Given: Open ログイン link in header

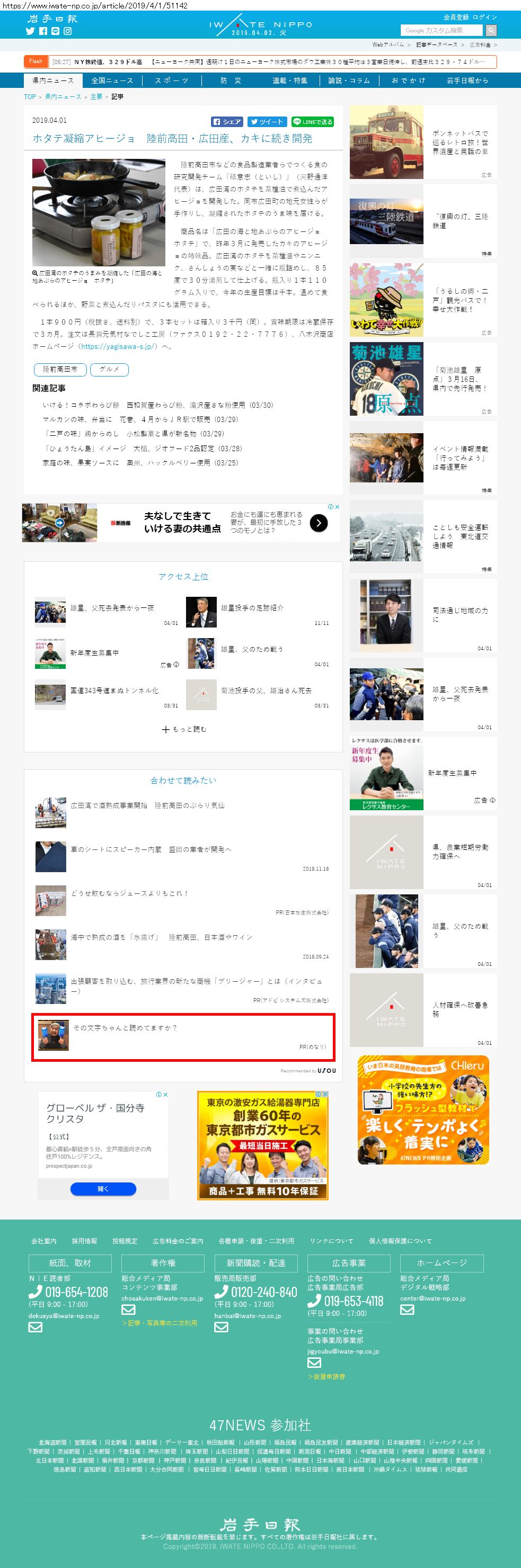Looking at the screenshot, I should pyautogui.click(x=484, y=17).
